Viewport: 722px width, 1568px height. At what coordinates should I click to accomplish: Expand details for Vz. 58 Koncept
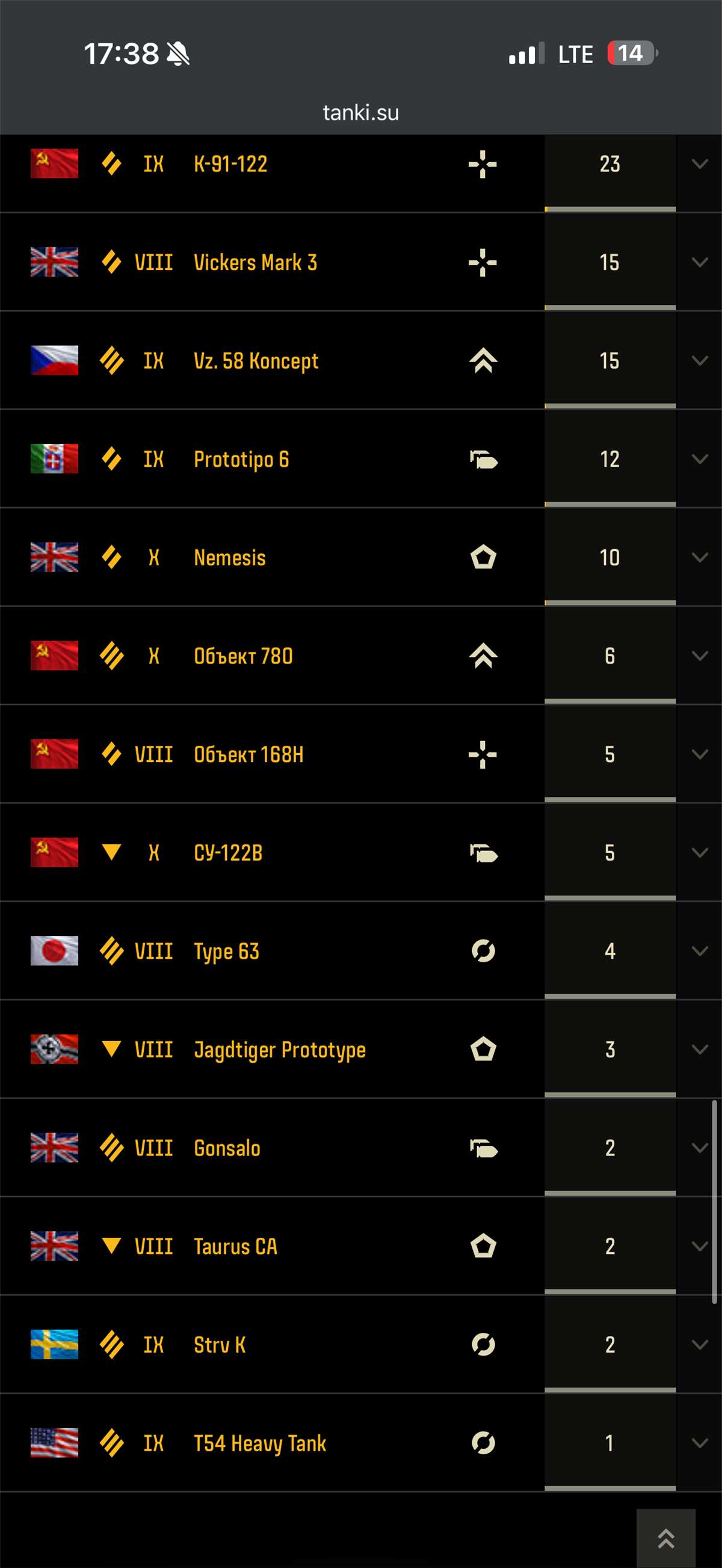700,360
